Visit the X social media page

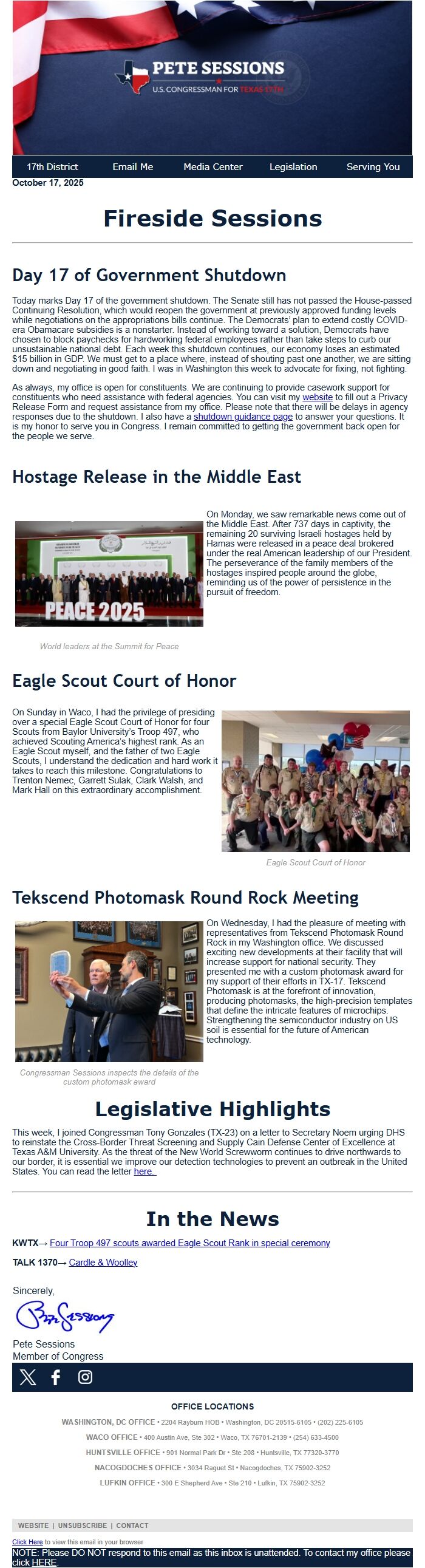click(28, 1377)
